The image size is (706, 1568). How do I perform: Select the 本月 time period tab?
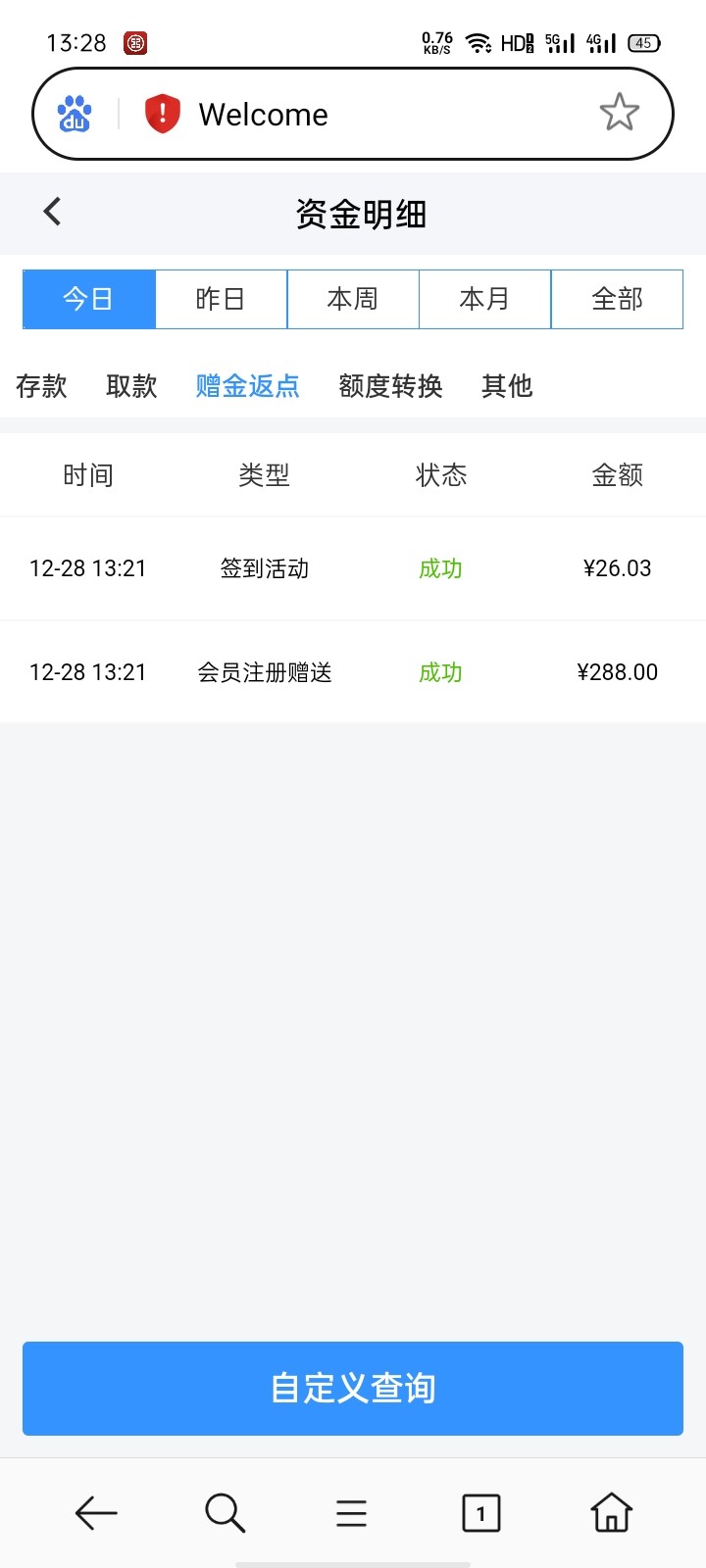point(484,299)
